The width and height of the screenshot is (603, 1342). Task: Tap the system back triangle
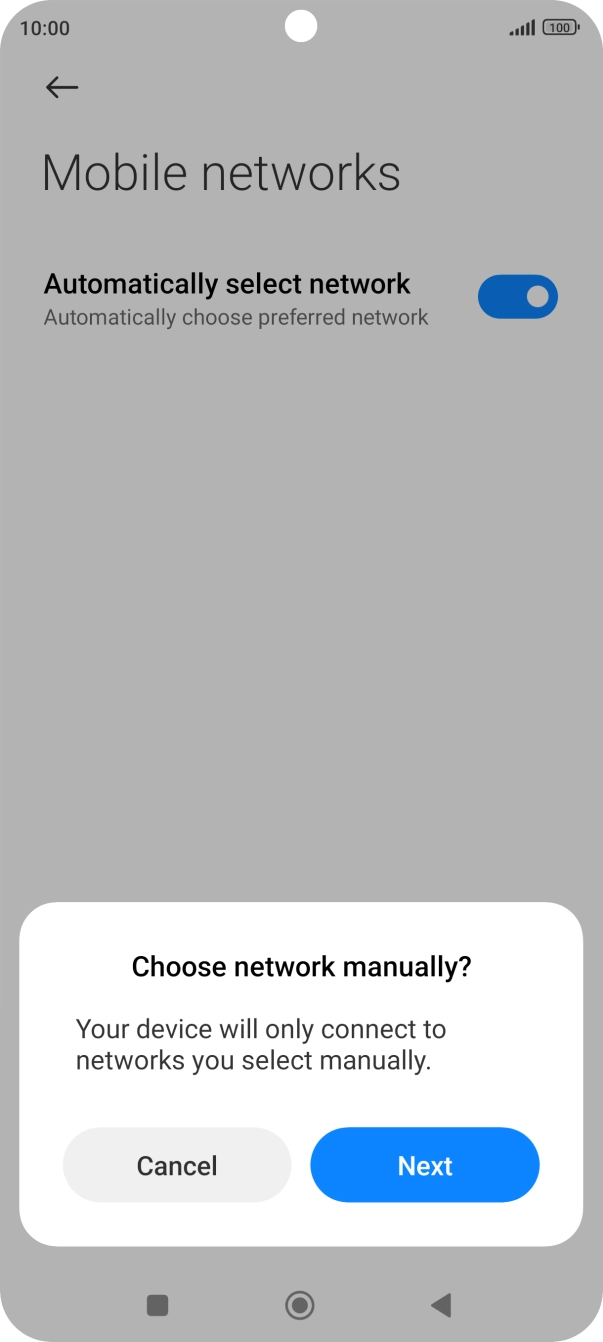point(441,1305)
